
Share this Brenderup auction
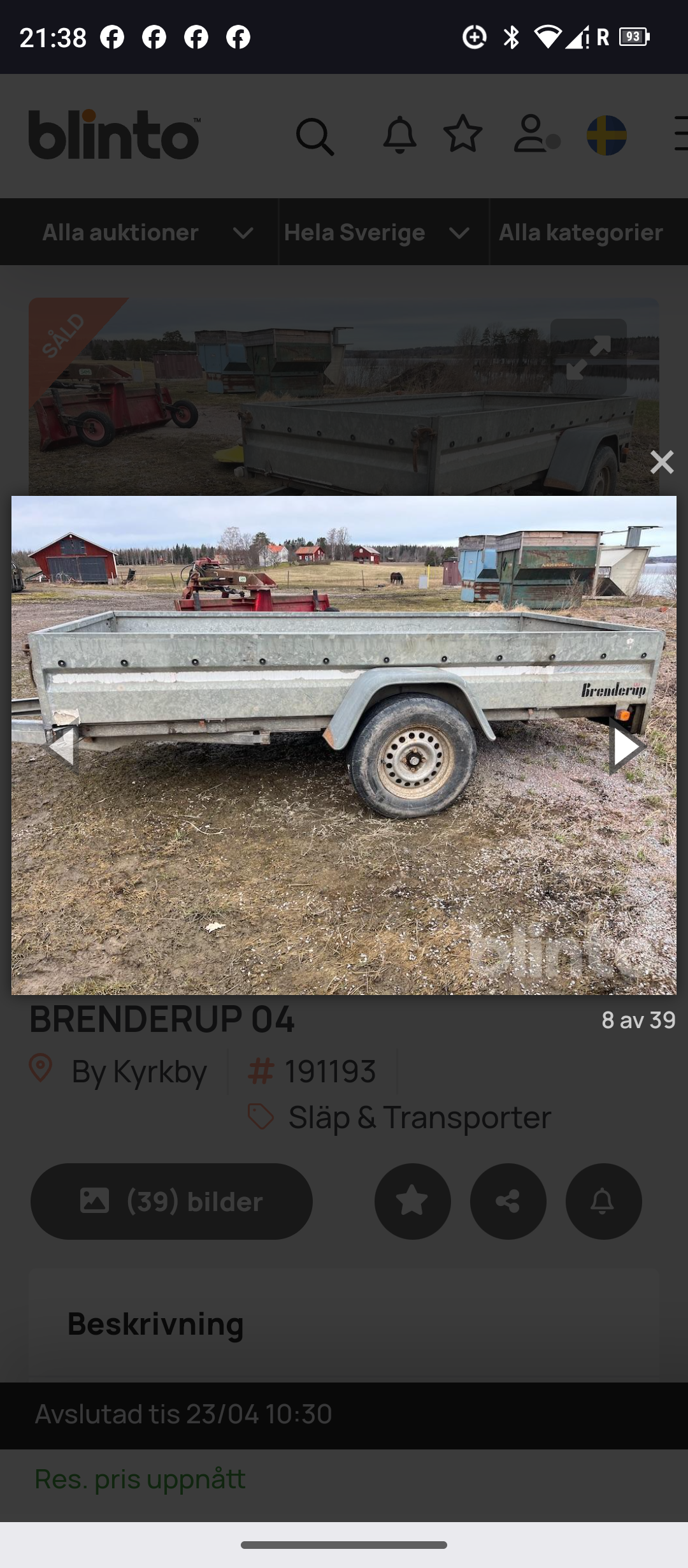[x=508, y=1201]
